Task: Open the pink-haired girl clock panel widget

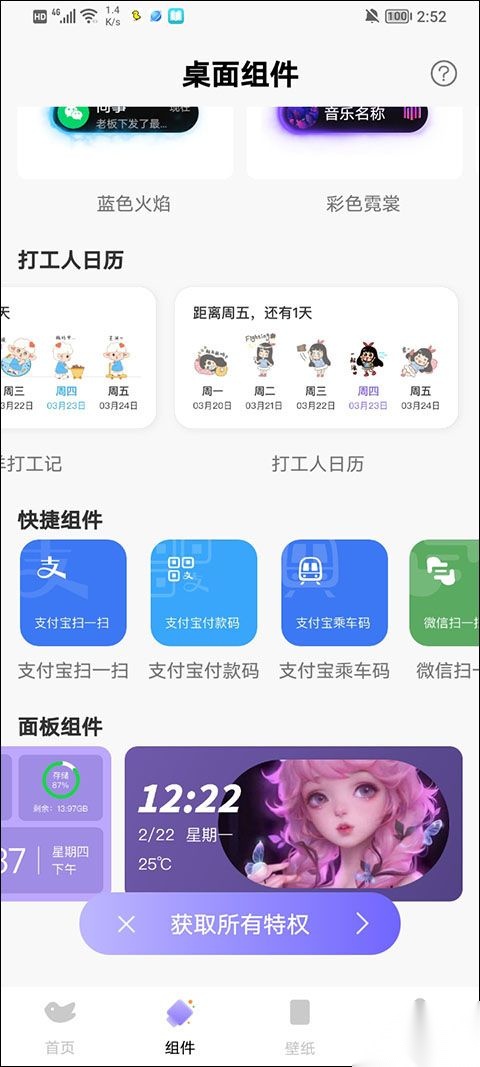Action: click(x=293, y=823)
